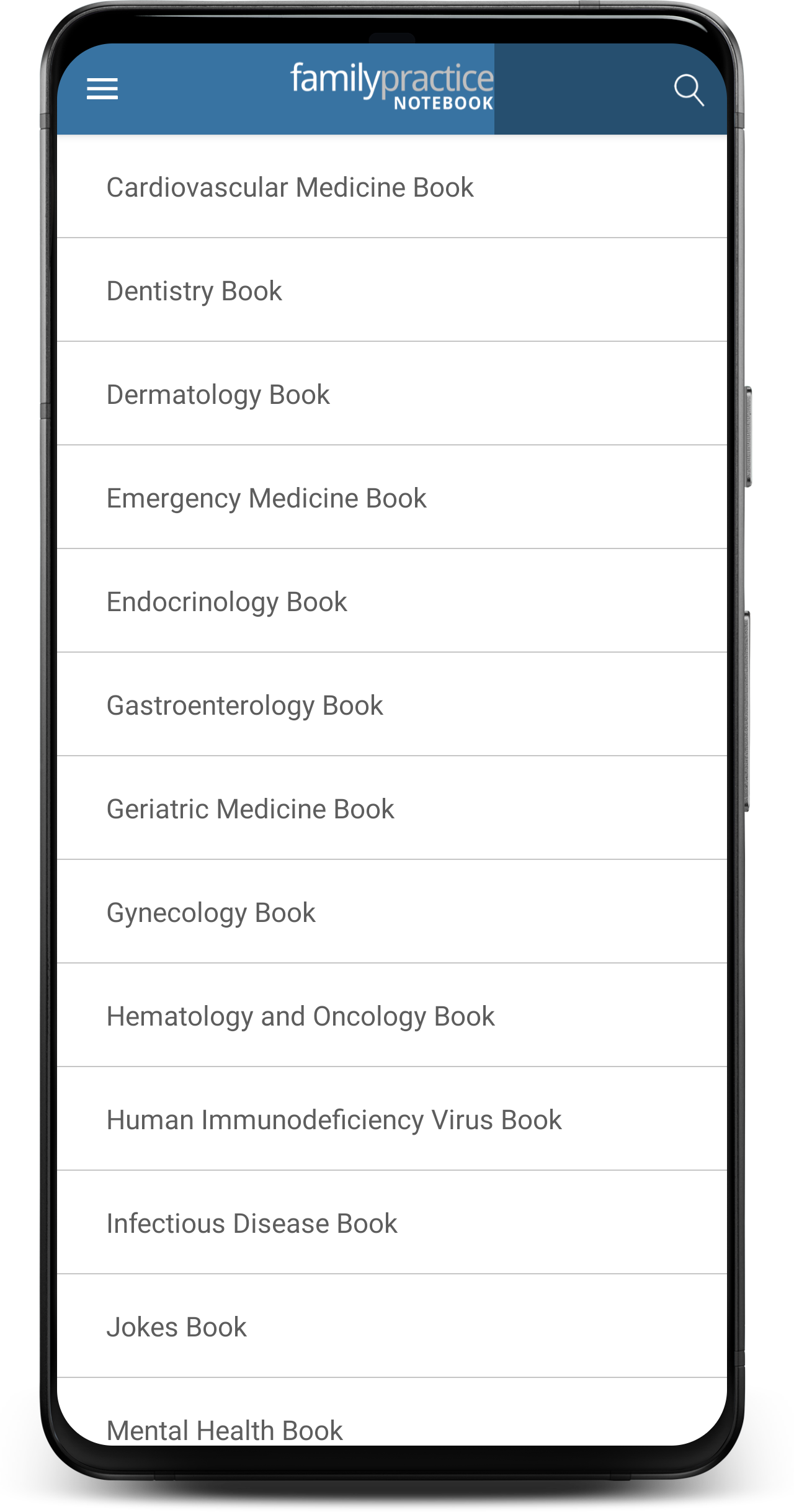Open the hamburger drawer menu

coord(102,89)
